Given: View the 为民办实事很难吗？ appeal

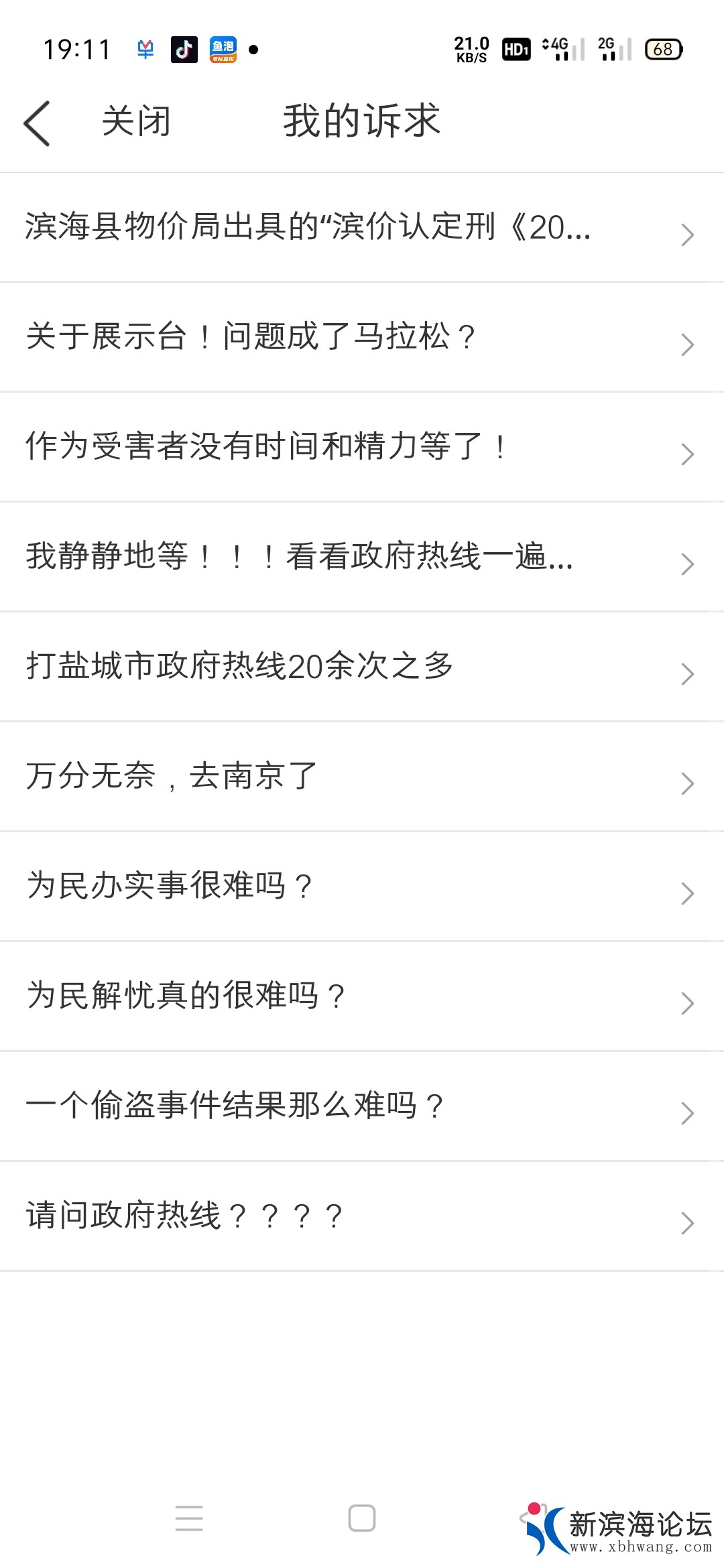Looking at the screenshot, I should pyautogui.click(x=170, y=887).
